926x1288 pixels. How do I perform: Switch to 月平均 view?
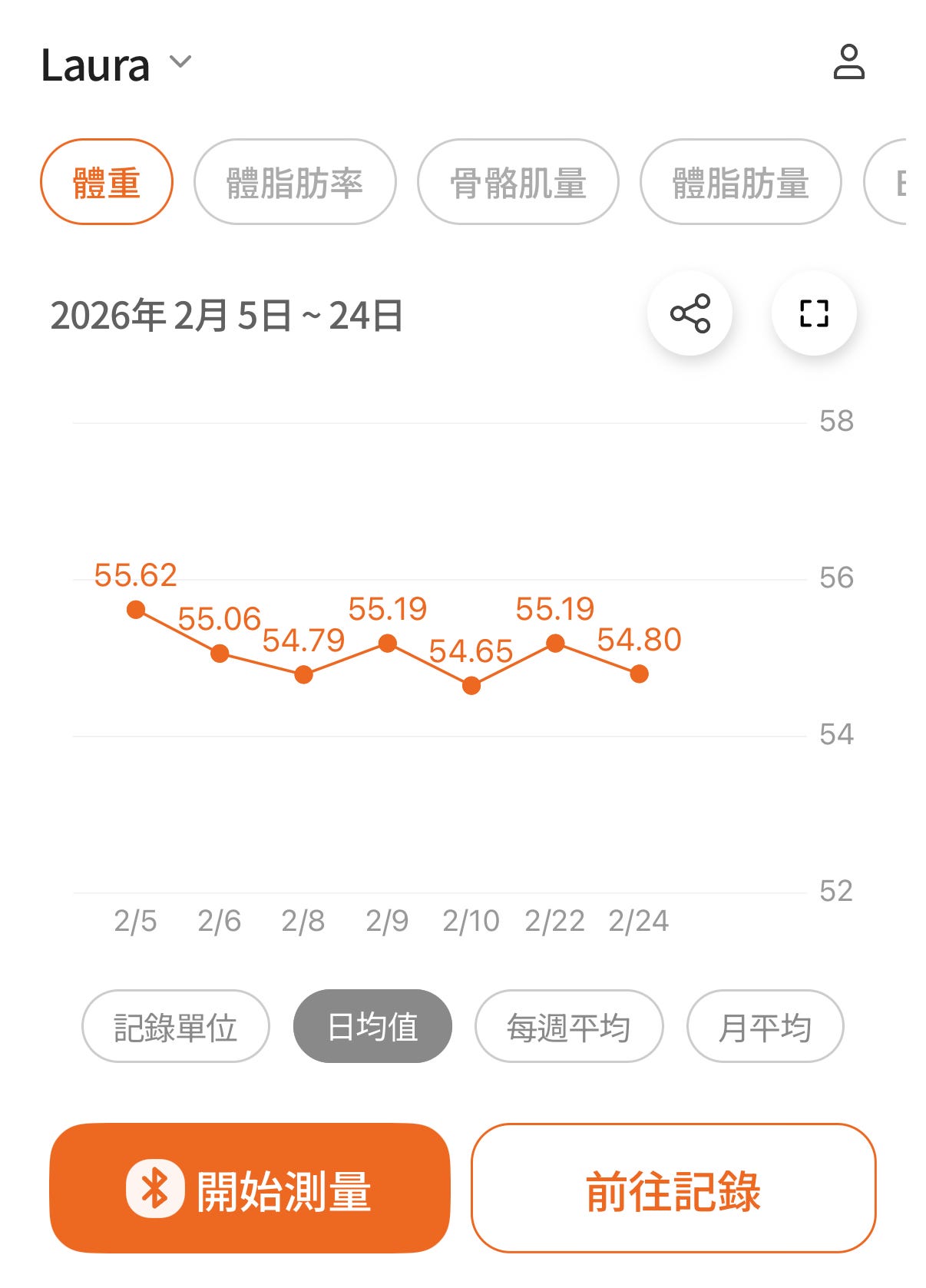pos(766,1026)
